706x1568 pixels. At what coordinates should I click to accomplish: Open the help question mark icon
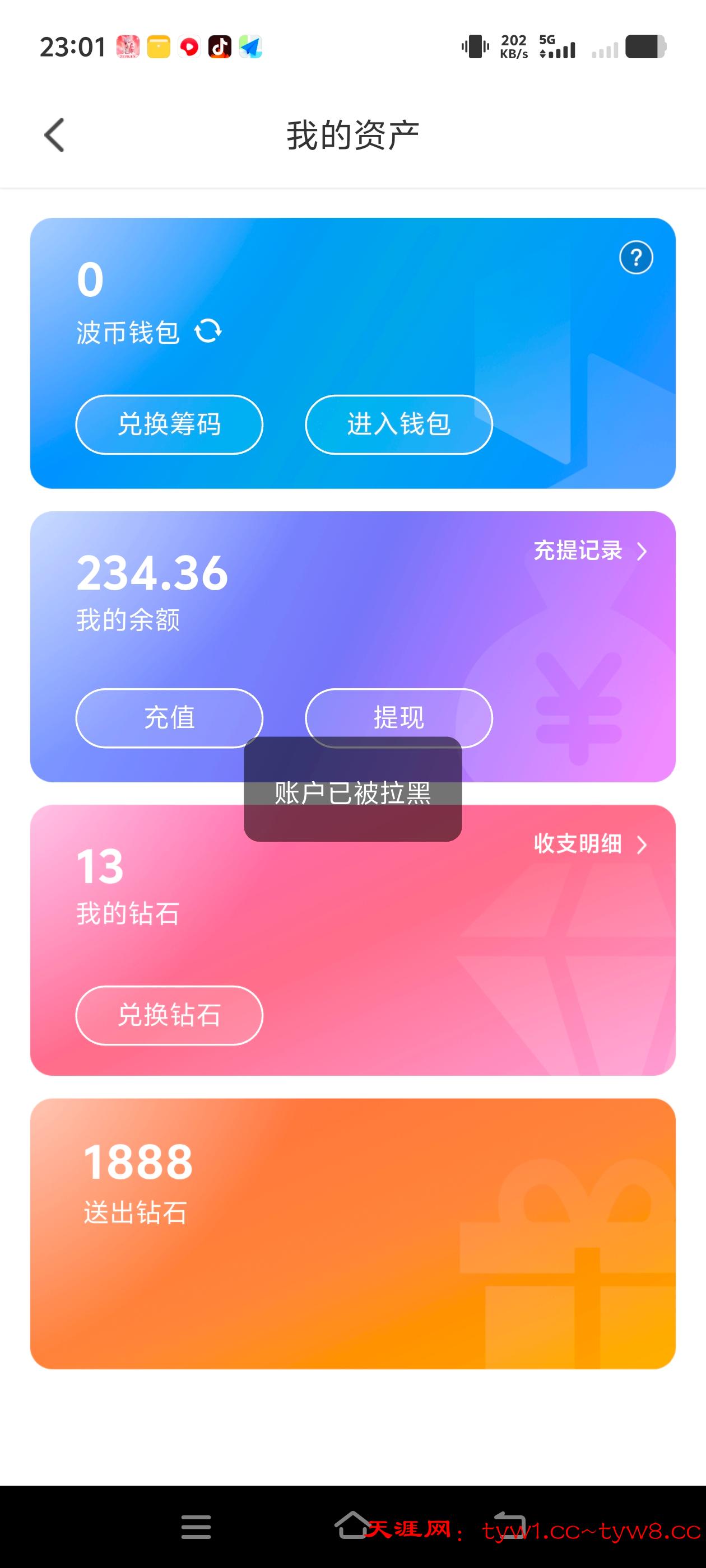pos(636,258)
